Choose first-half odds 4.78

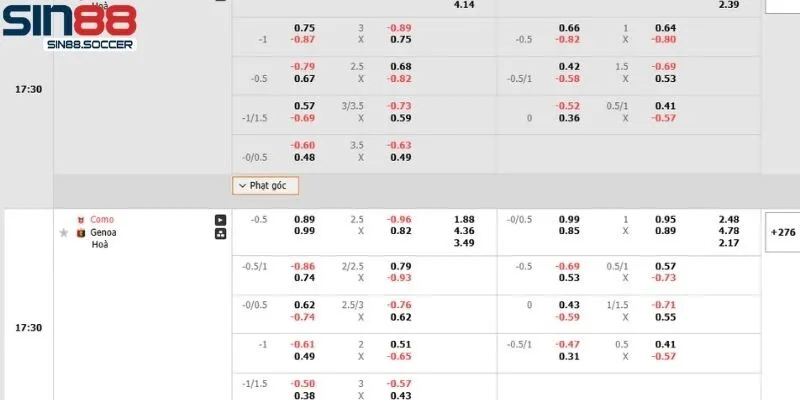tap(729, 232)
